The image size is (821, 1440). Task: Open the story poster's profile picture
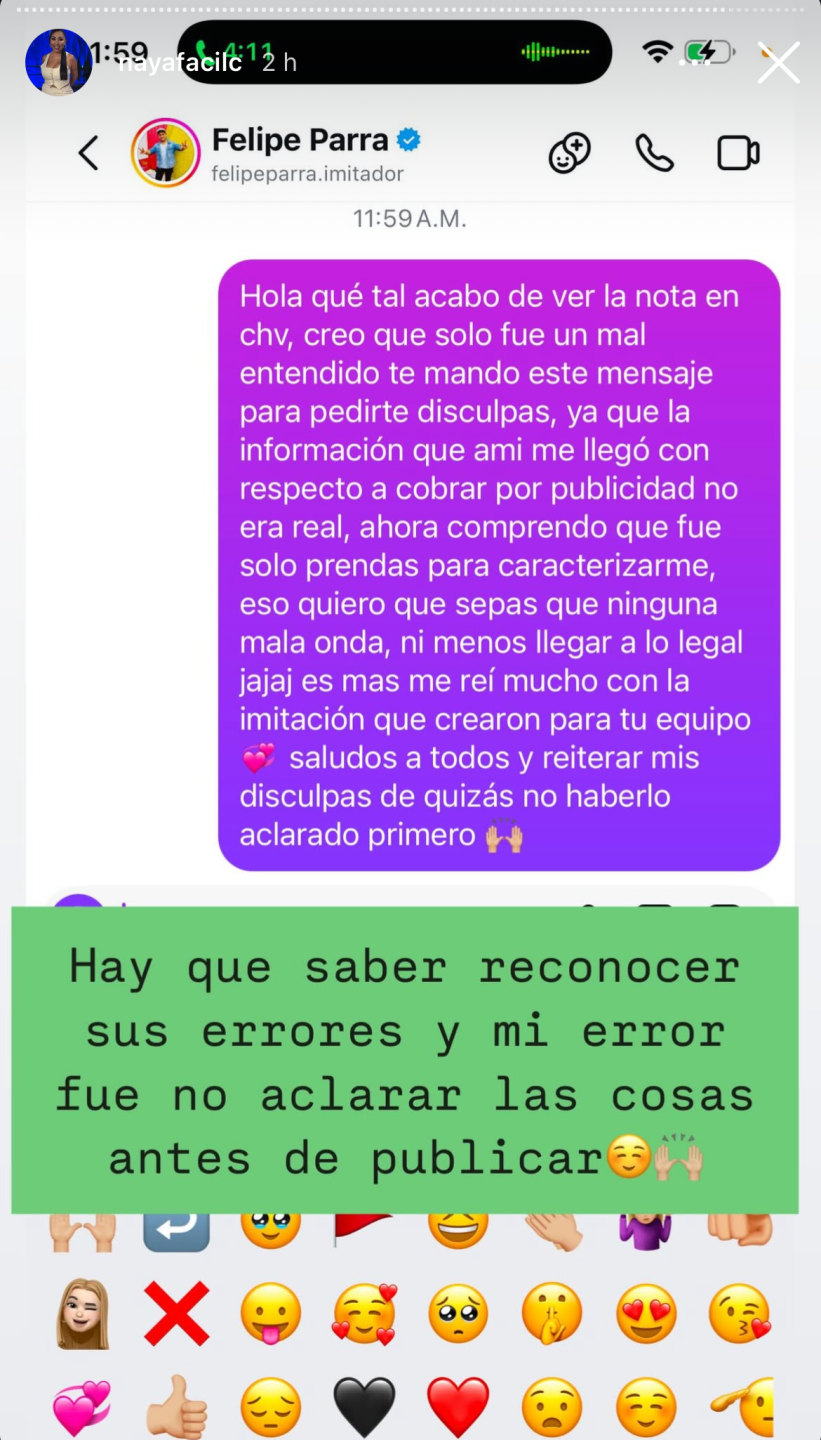point(59,62)
